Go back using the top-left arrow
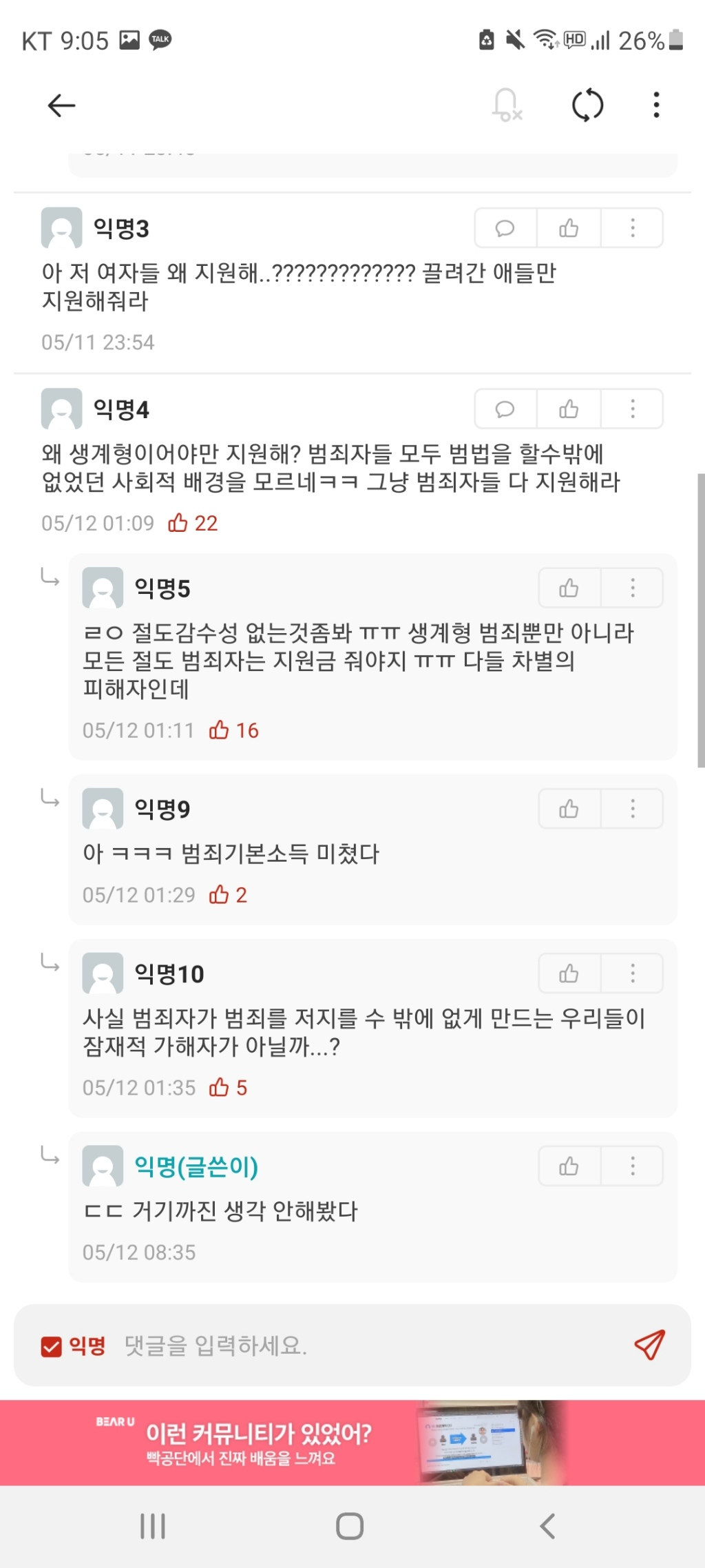Image resolution: width=705 pixels, height=1568 pixels. [61, 105]
